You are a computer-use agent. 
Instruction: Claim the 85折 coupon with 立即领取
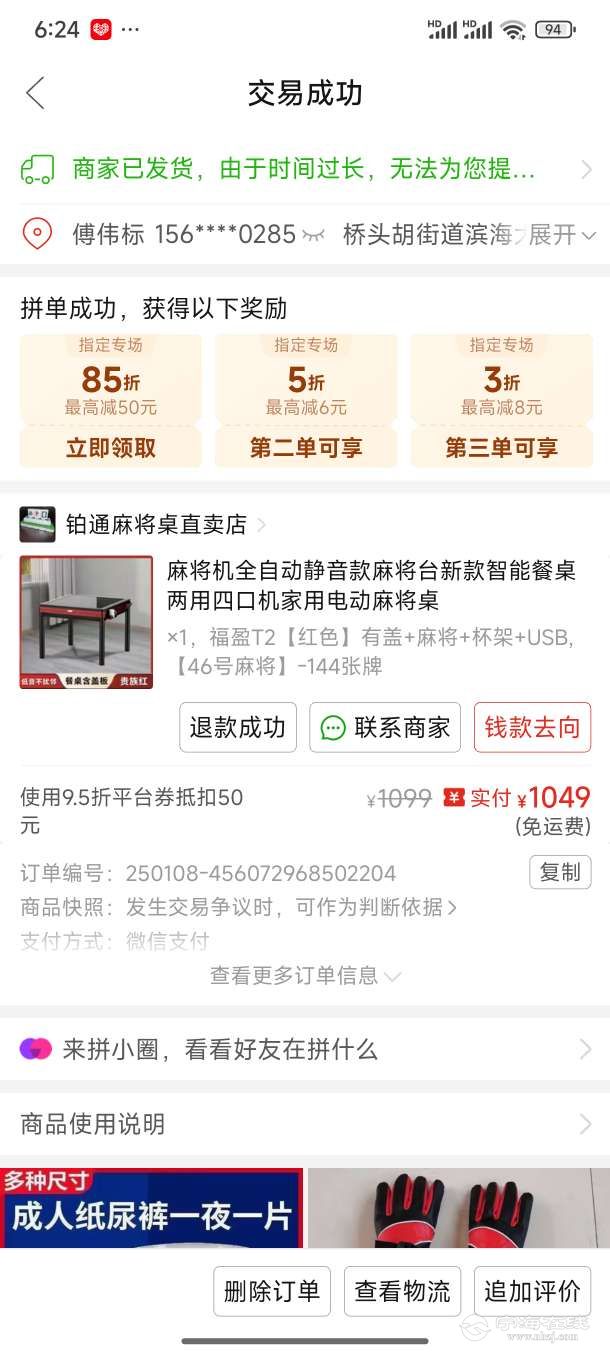[x=111, y=448]
